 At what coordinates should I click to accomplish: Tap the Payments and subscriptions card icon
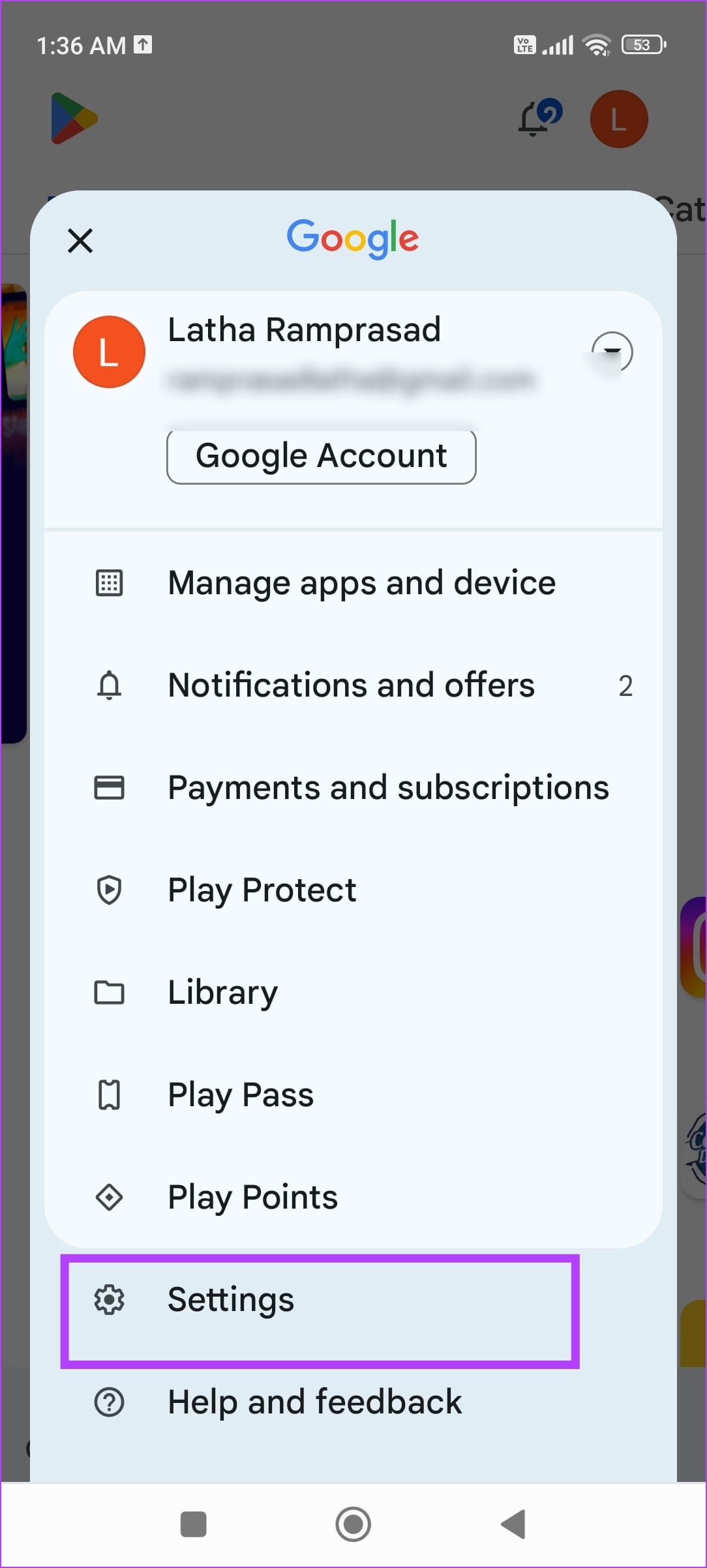tap(110, 787)
